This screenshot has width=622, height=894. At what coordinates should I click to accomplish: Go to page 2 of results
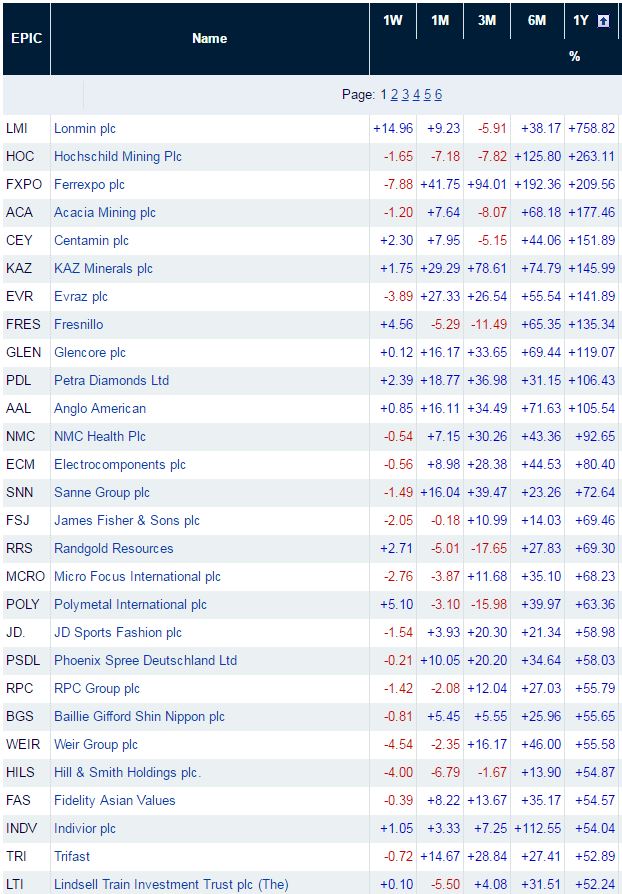point(394,95)
